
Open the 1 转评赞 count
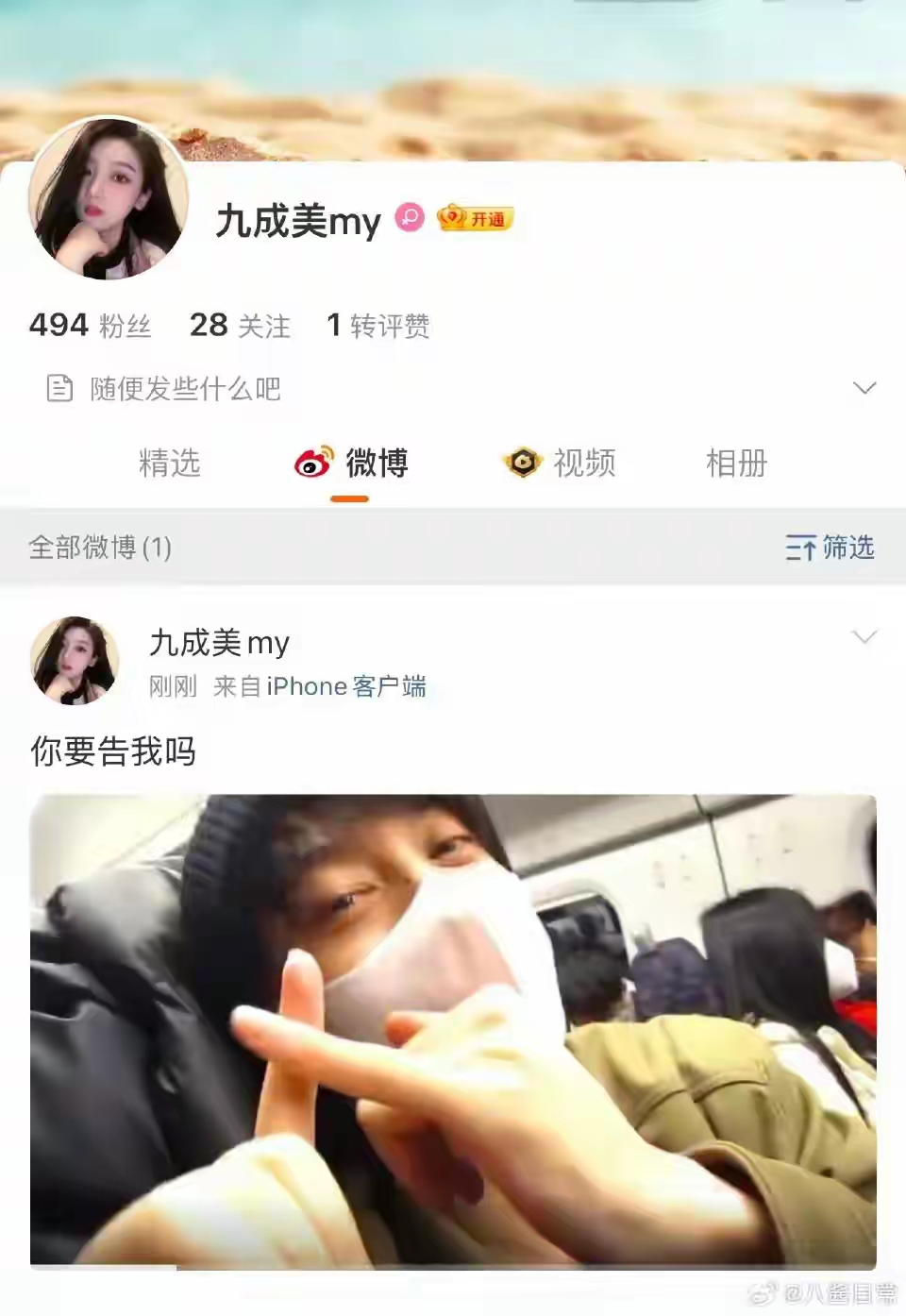click(377, 326)
